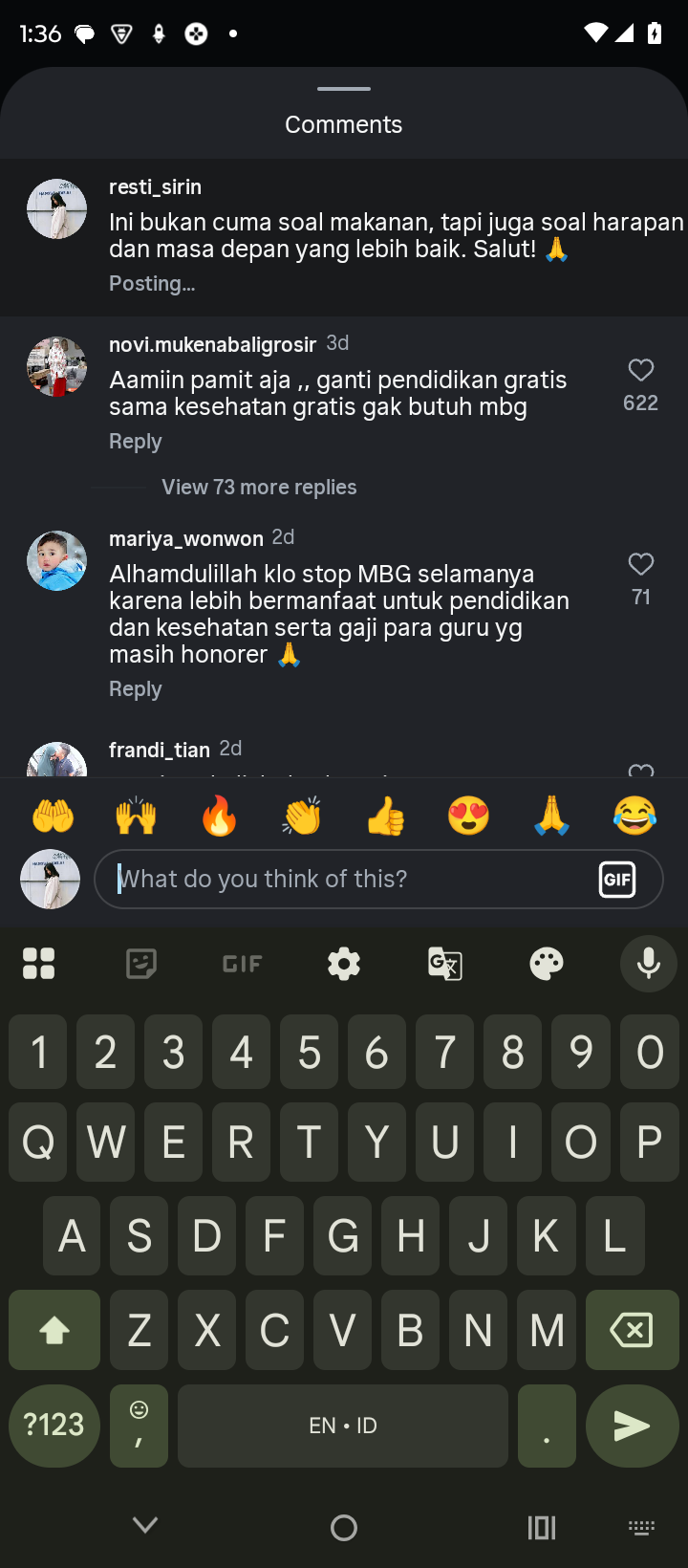Start voice typing with the microphone
Image resolution: width=688 pixels, height=1568 pixels.
pos(648,964)
